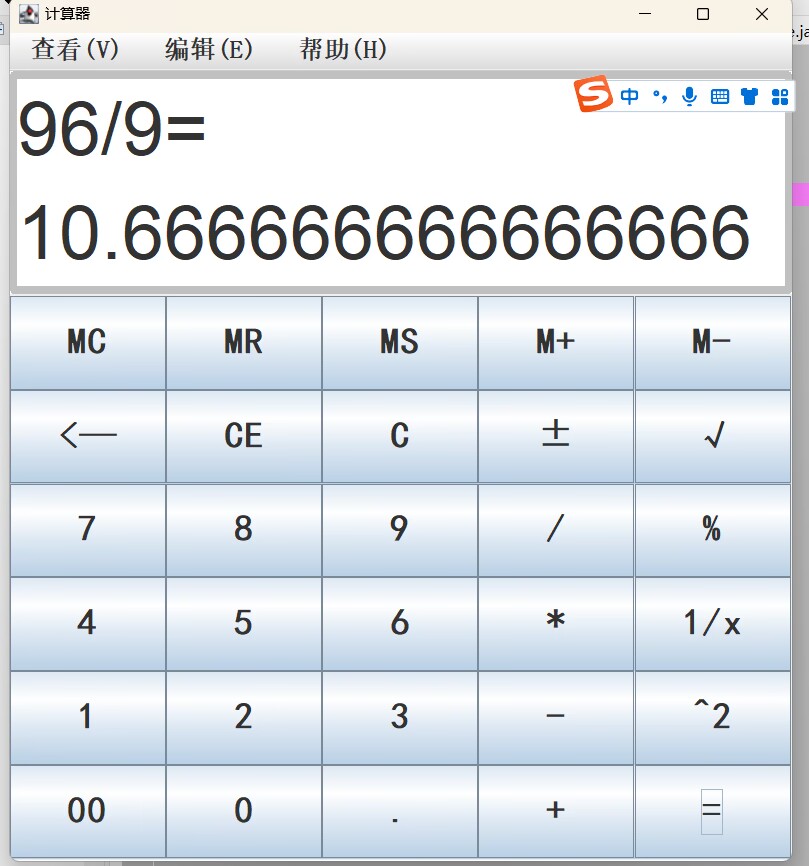Tap the equals = key
The height and width of the screenshot is (866, 809).
[712, 811]
